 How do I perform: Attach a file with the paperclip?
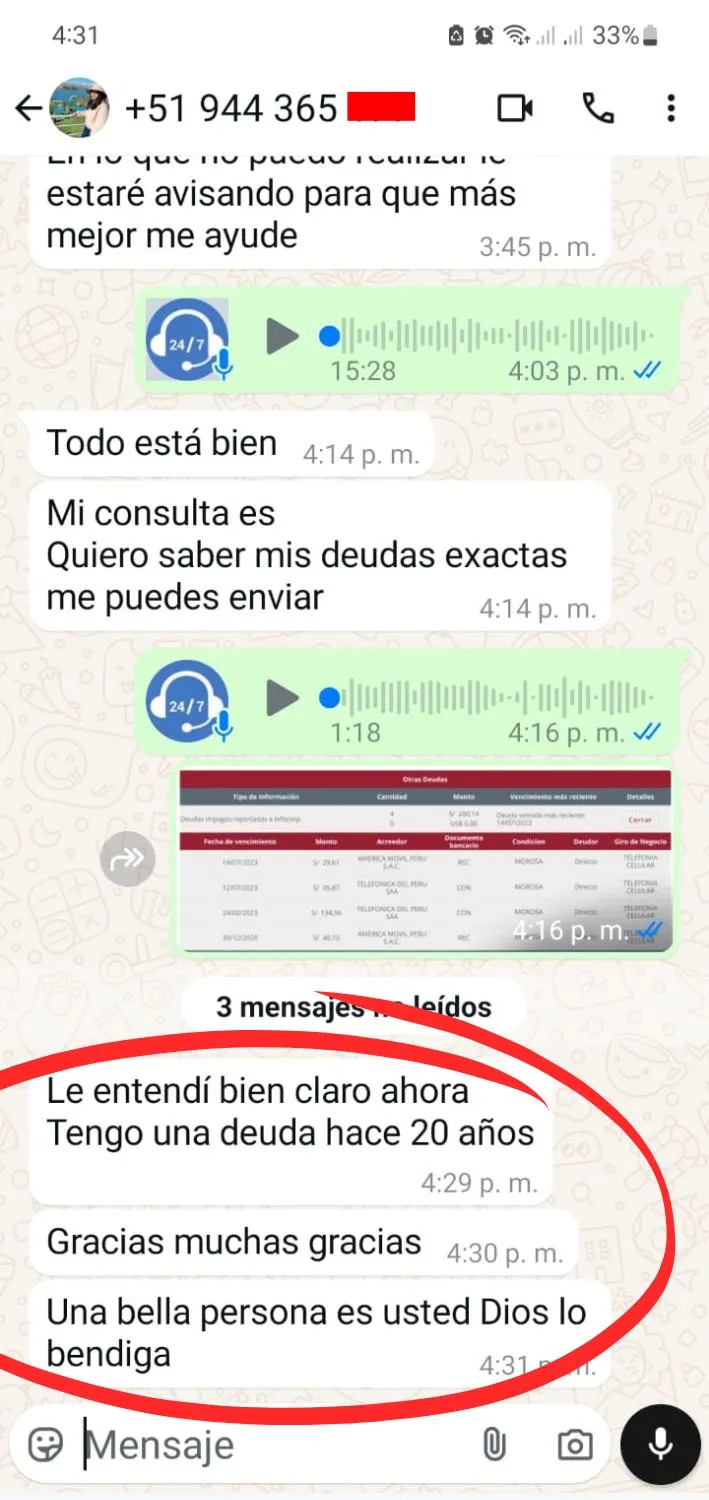(494, 1445)
